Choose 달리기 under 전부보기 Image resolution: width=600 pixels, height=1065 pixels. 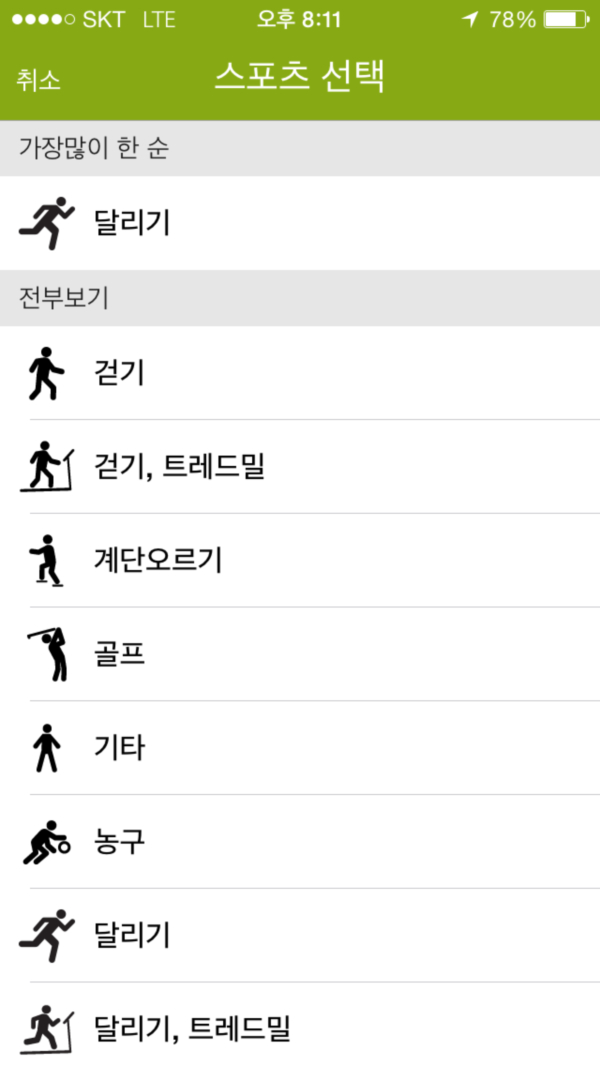[300, 935]
